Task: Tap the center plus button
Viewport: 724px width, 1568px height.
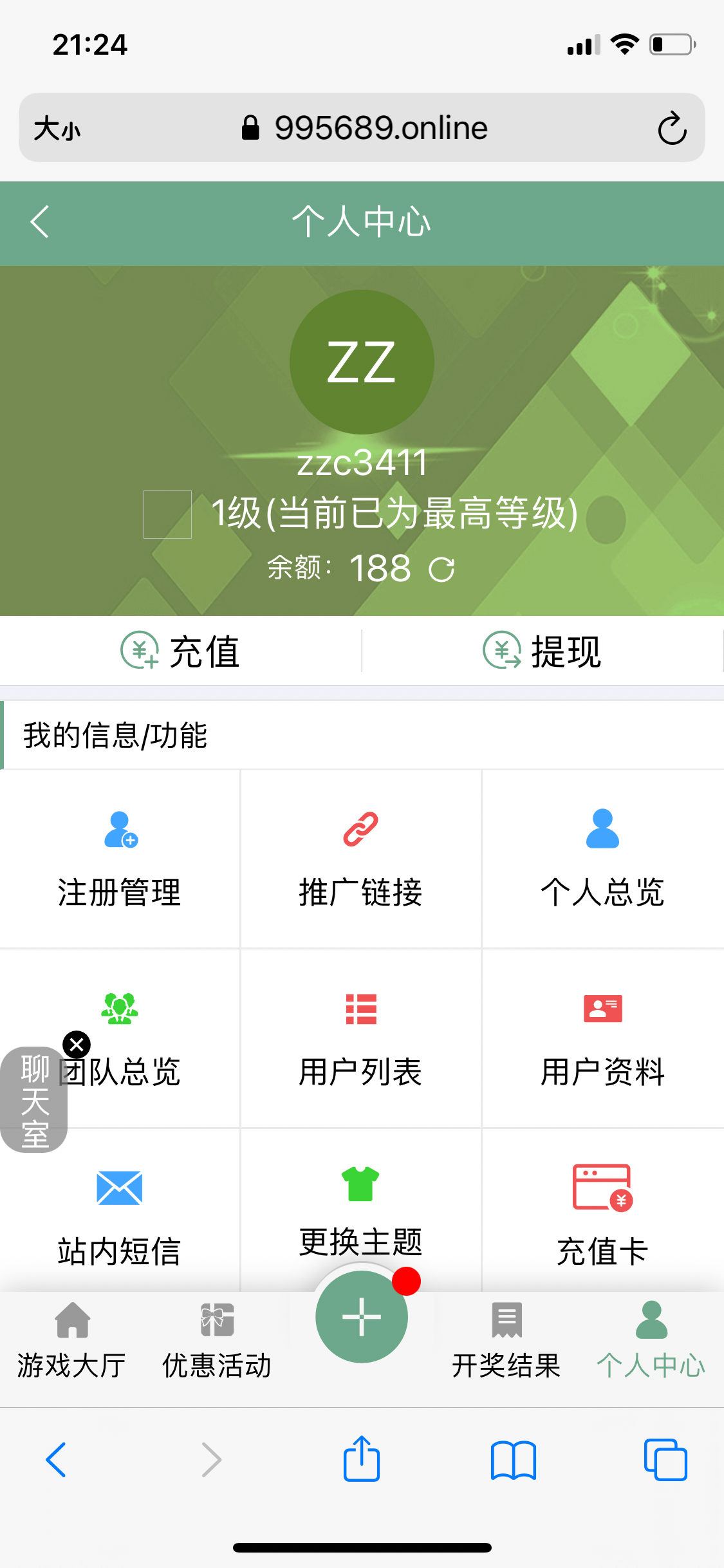Action: pos(361,1317)
